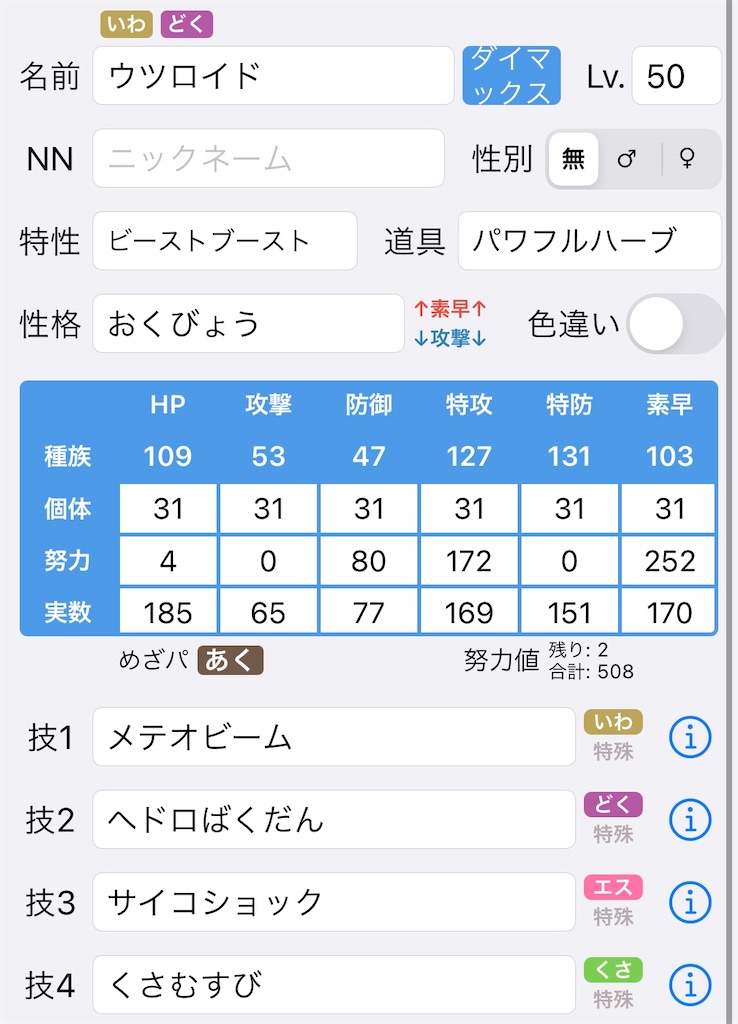Edit the 特攻 effort value 172

(x=469, y=561)
